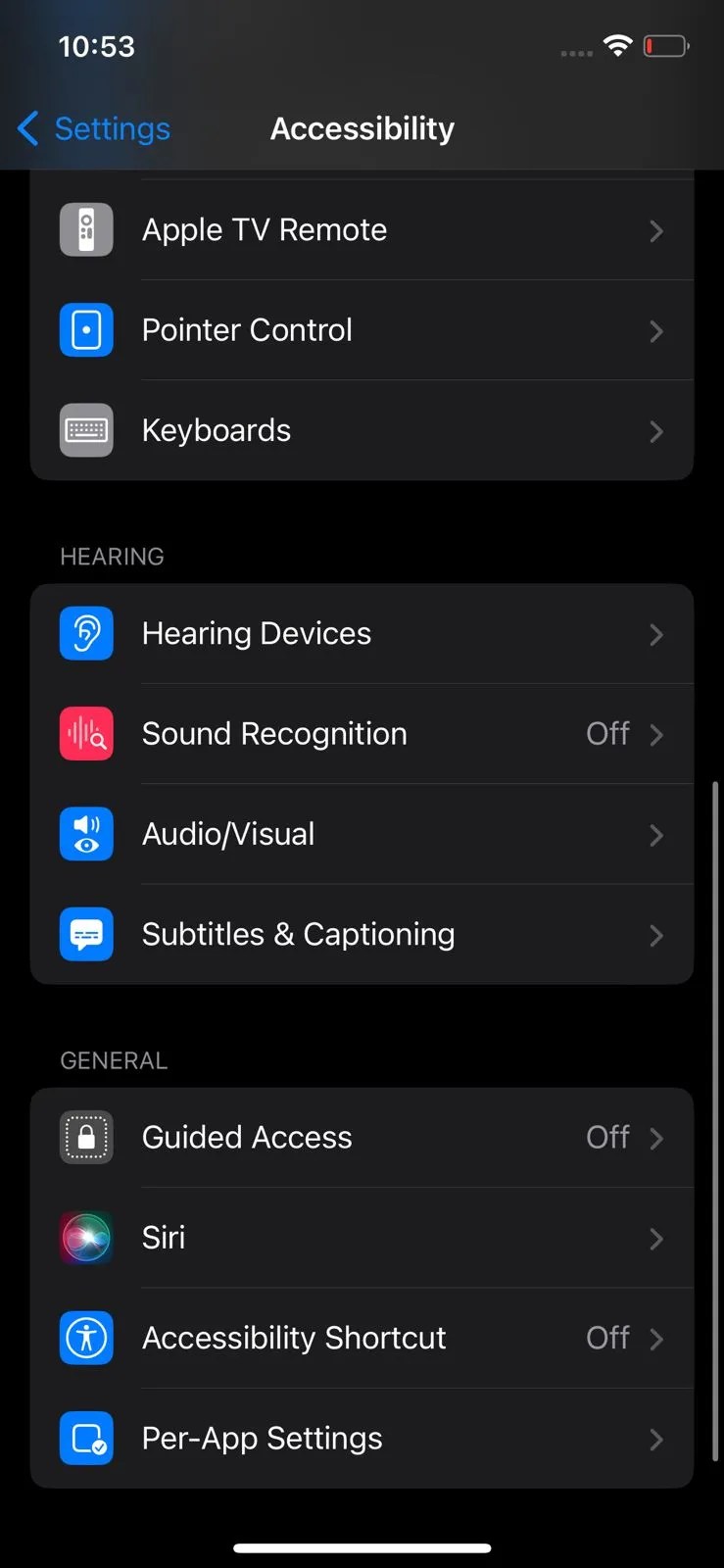Select the Hearing Devices ear icon
The image size is (724, 1568).
[x=86, y=633]
